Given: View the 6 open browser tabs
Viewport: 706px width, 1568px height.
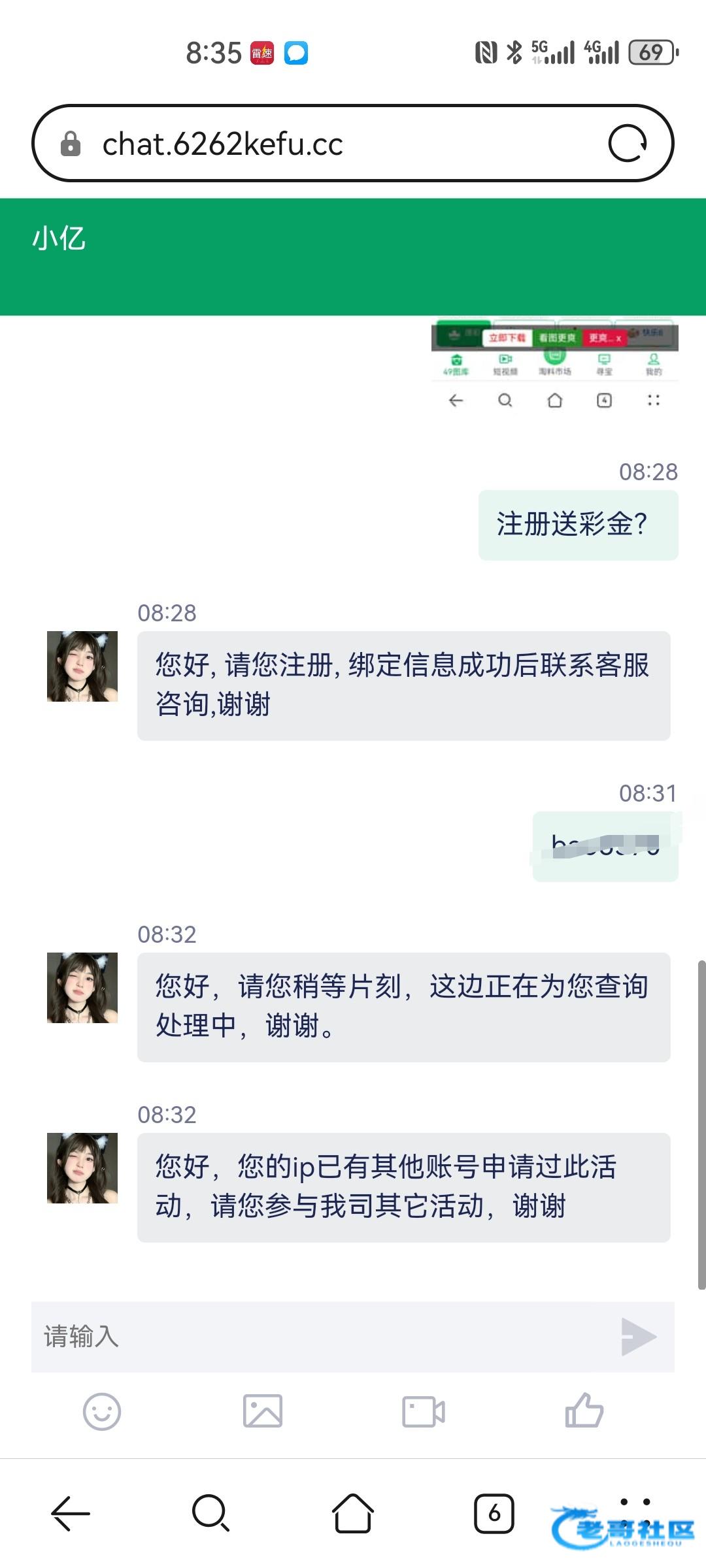Looking at the screenshot, I should click(494, 1513).
